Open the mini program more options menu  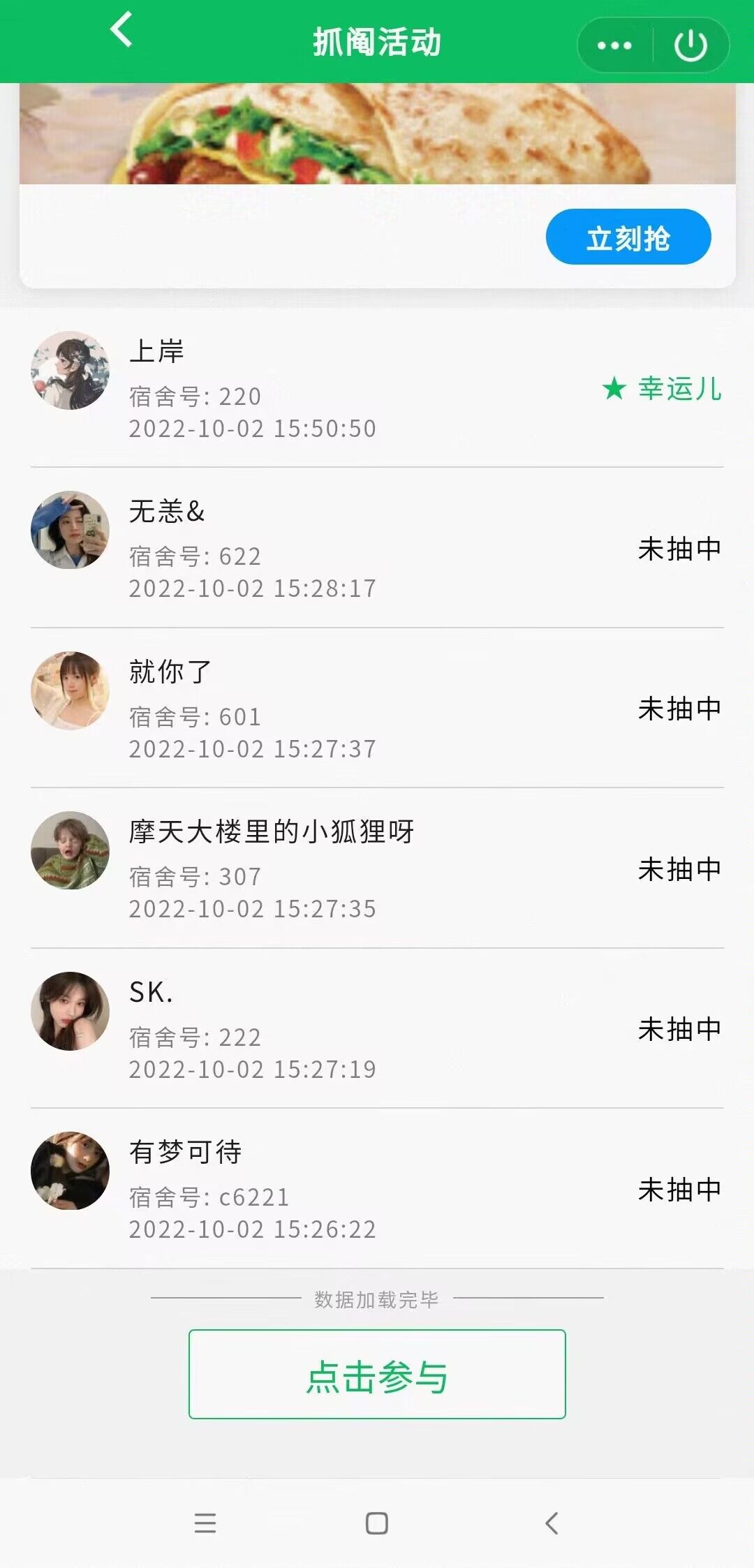coord(614,46)
